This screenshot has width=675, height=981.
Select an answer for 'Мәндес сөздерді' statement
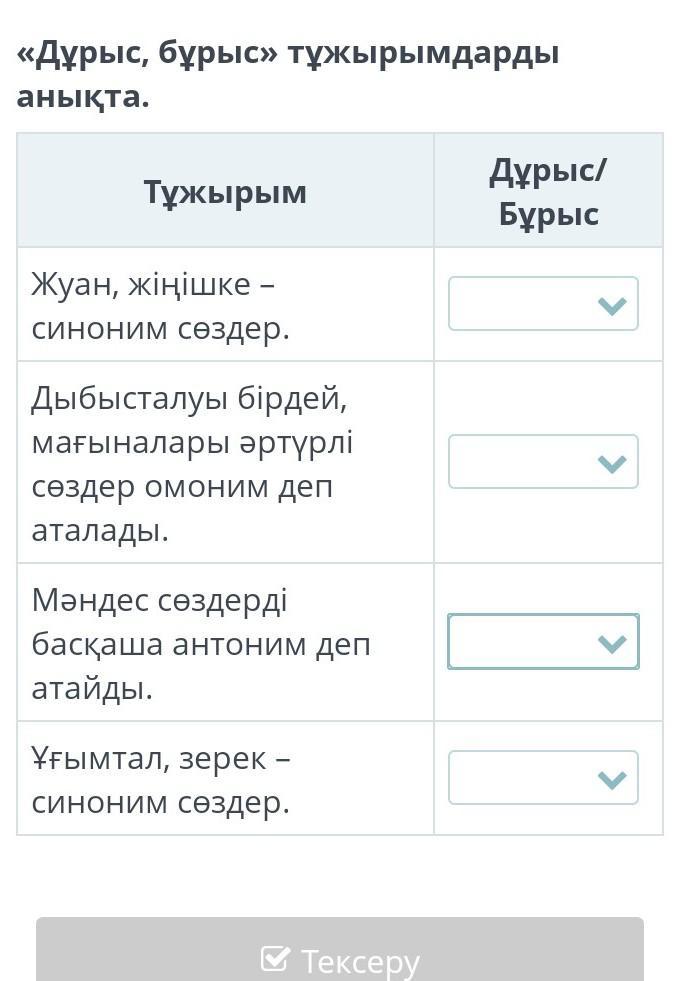point(543,642)
